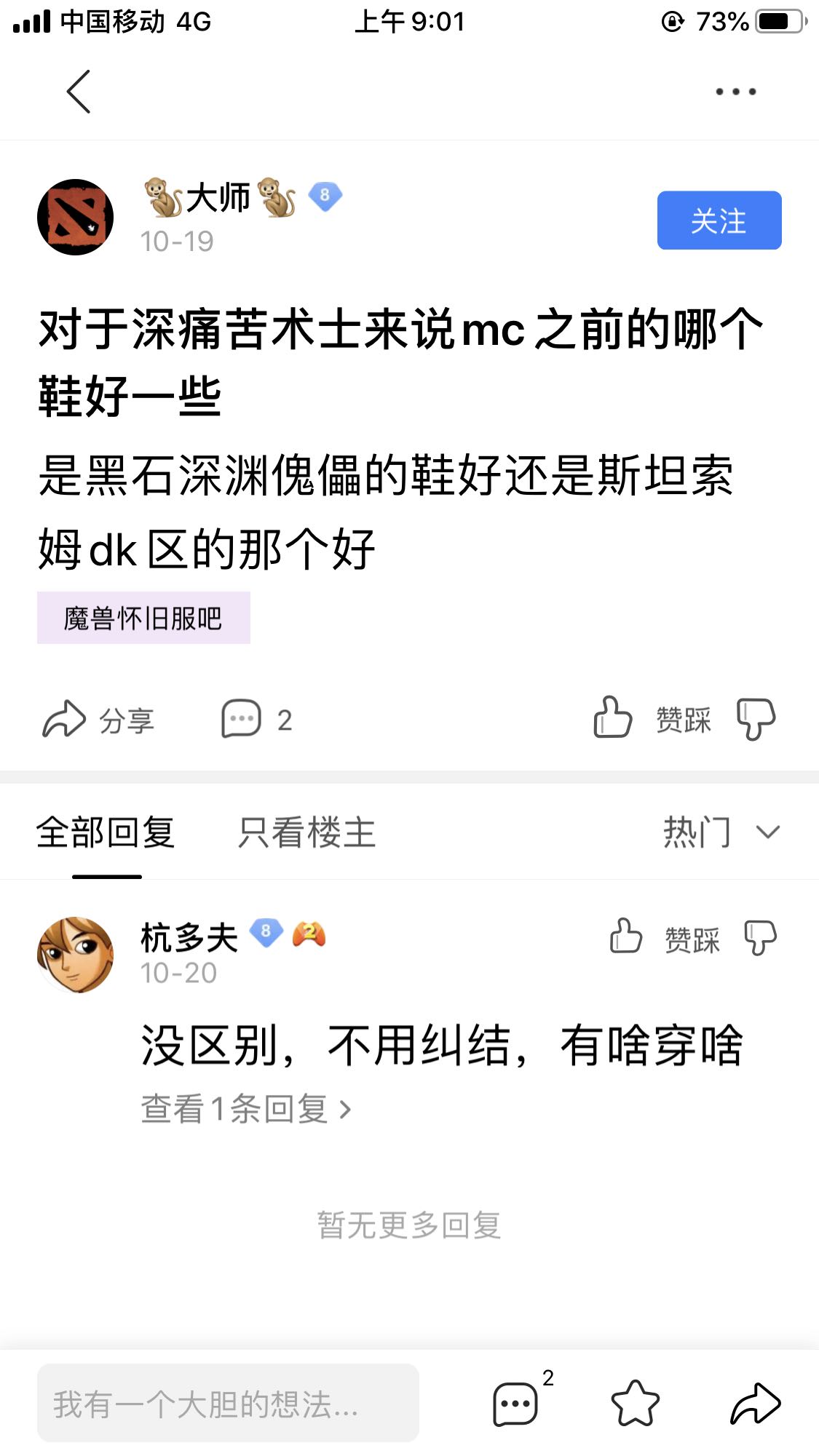This screenshot has height=1456, width=819.
Task: Open the post's comments icon showing 2
Action: [x=256, y=720]
